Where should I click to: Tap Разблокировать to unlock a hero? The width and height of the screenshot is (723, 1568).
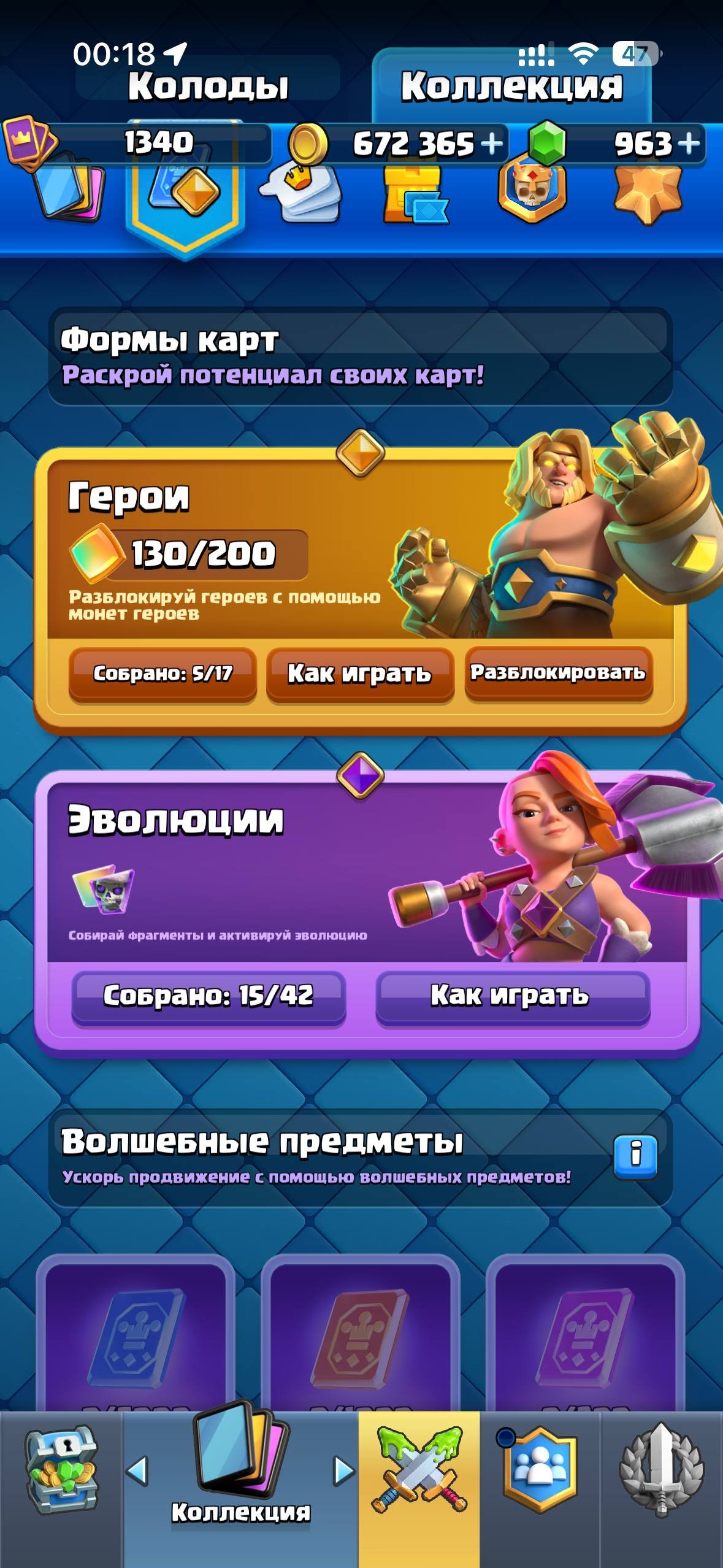(x=558, y=672)
